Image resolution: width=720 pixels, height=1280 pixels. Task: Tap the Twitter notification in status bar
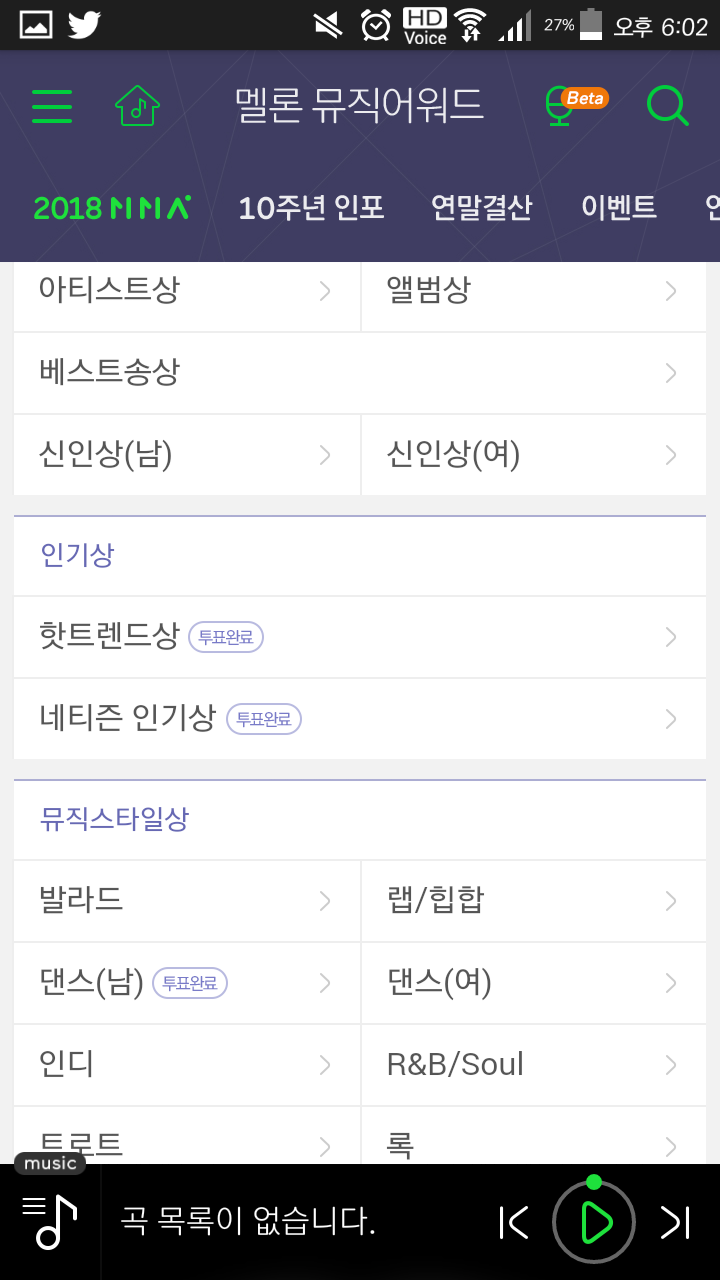point(83,24)
